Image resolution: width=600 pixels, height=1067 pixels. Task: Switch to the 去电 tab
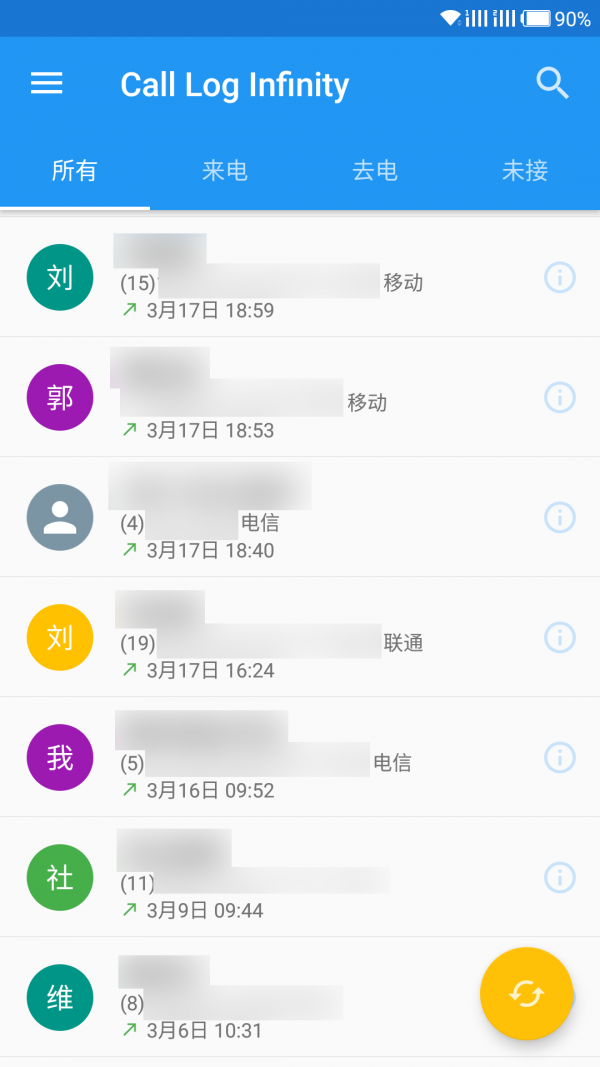coord(375,170)
